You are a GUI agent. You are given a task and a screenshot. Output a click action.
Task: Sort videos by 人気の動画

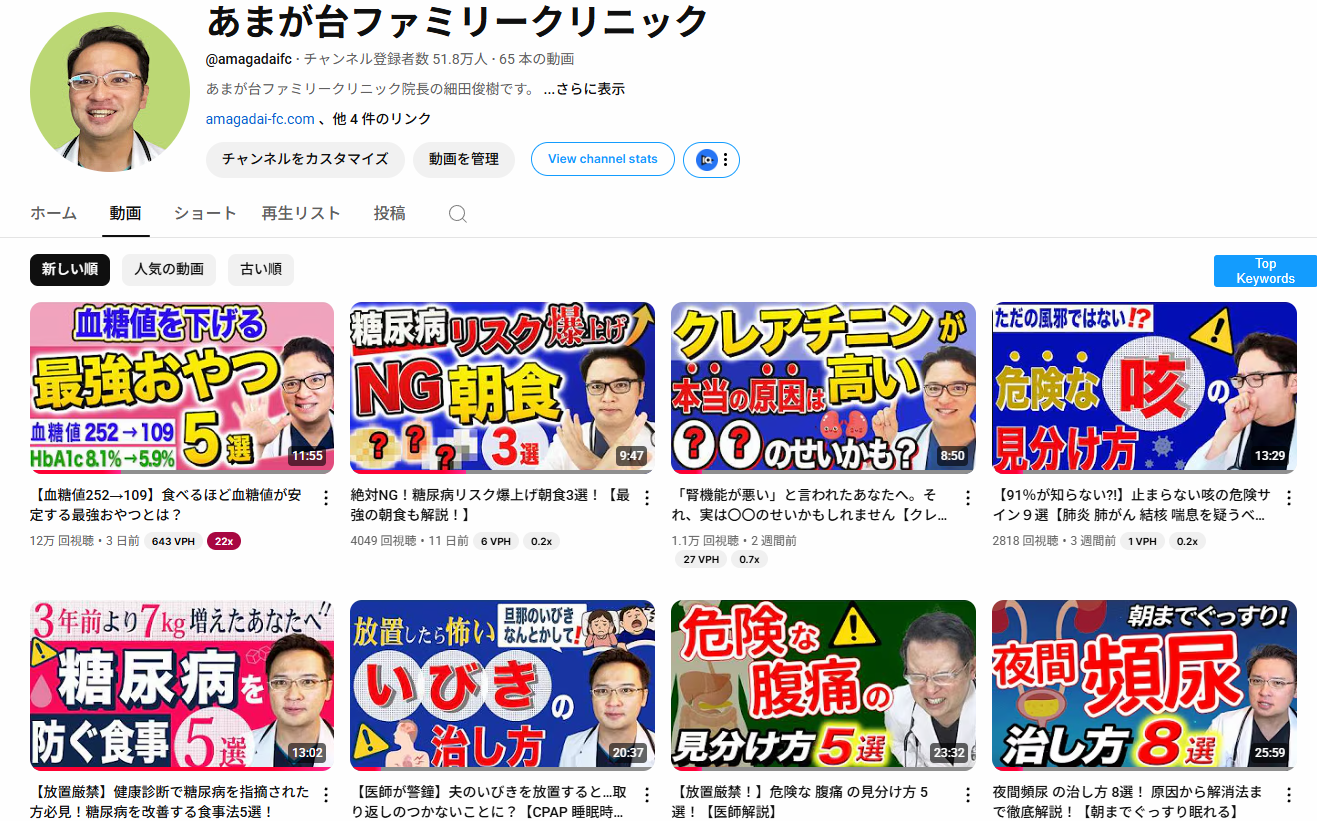coord(169,269)
